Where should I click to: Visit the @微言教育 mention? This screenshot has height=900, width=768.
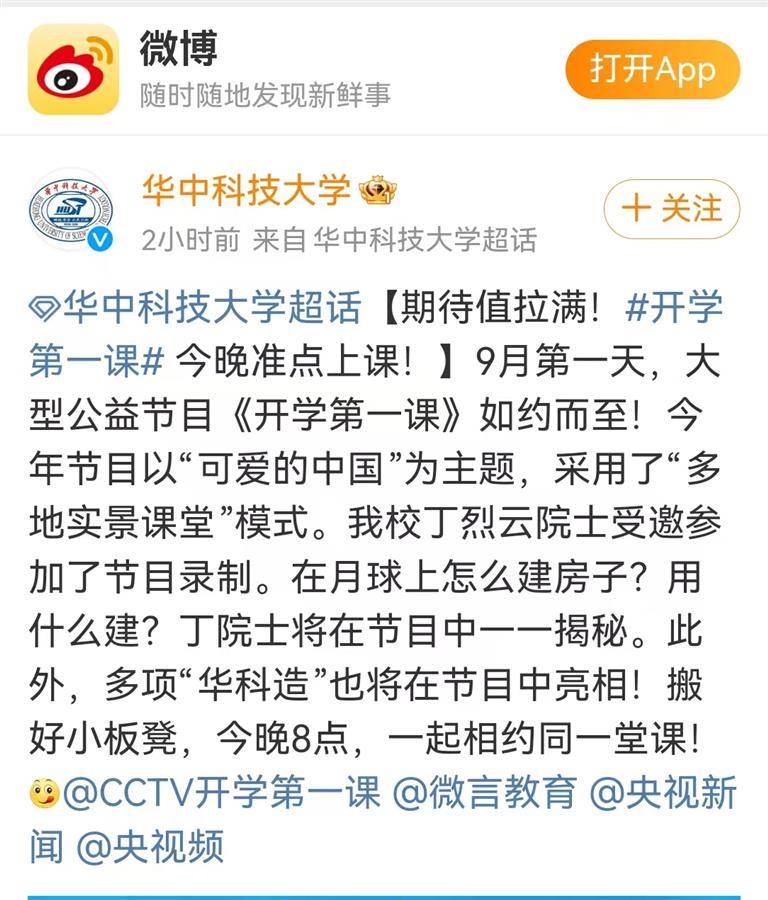click(x=485, y=794)
